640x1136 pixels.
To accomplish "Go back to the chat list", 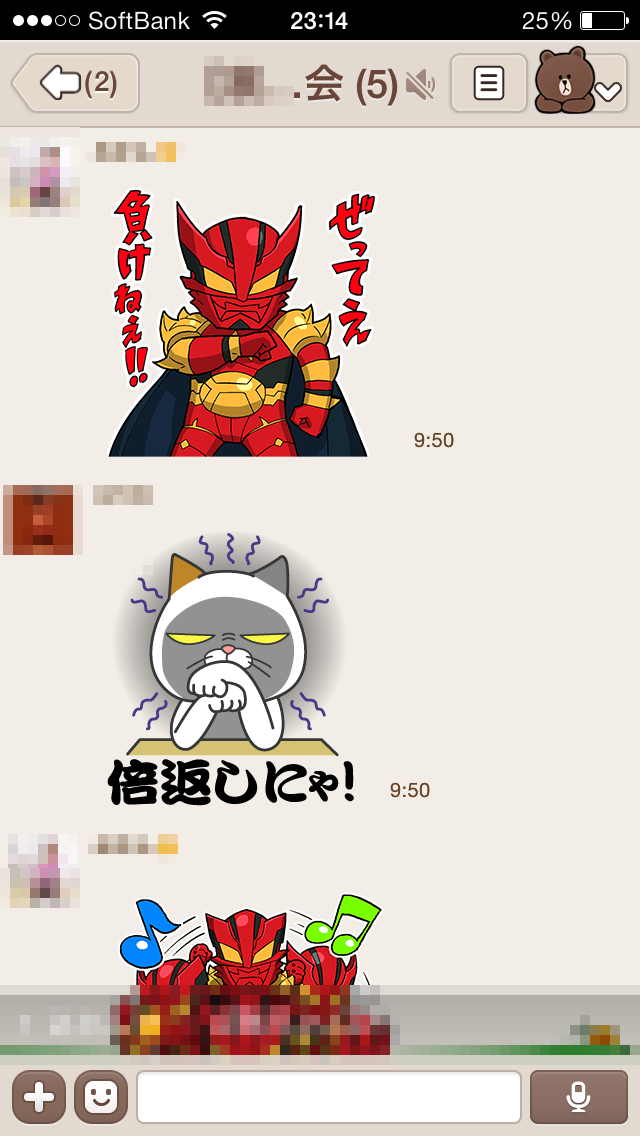I will click(x=76, y=83).
